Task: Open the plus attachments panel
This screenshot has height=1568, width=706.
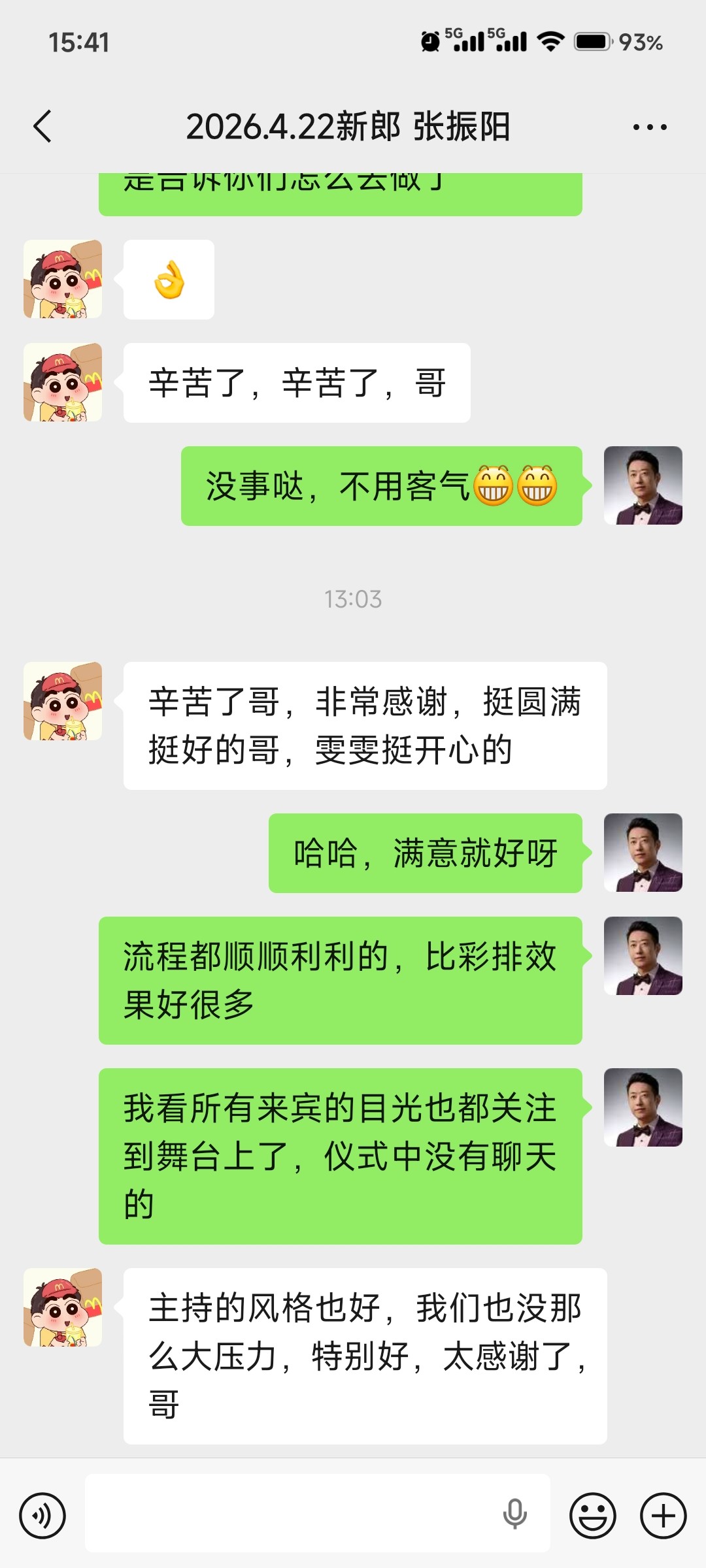Action: [663, 1516]
